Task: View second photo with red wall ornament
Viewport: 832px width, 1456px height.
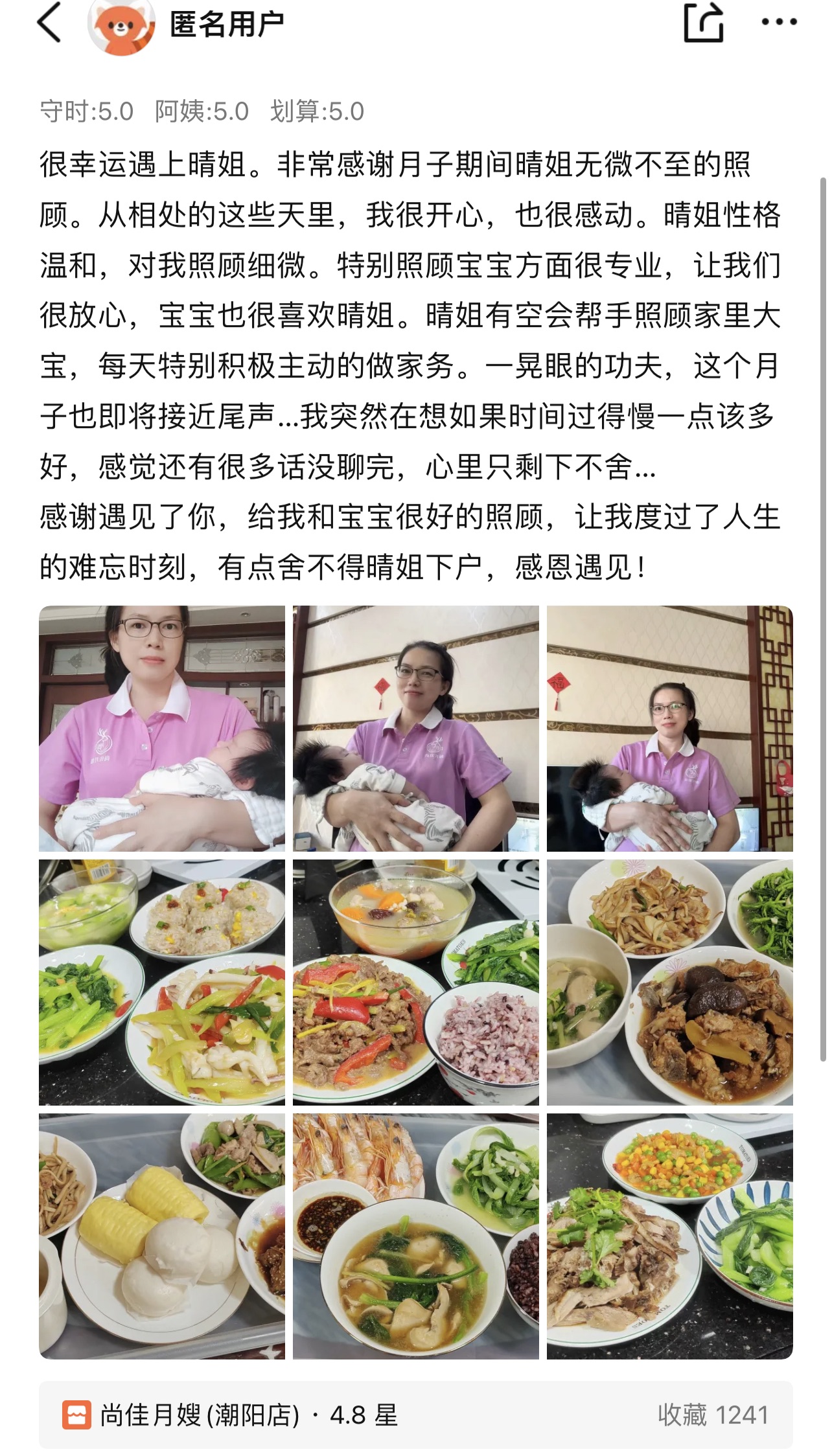Action: 416,728
